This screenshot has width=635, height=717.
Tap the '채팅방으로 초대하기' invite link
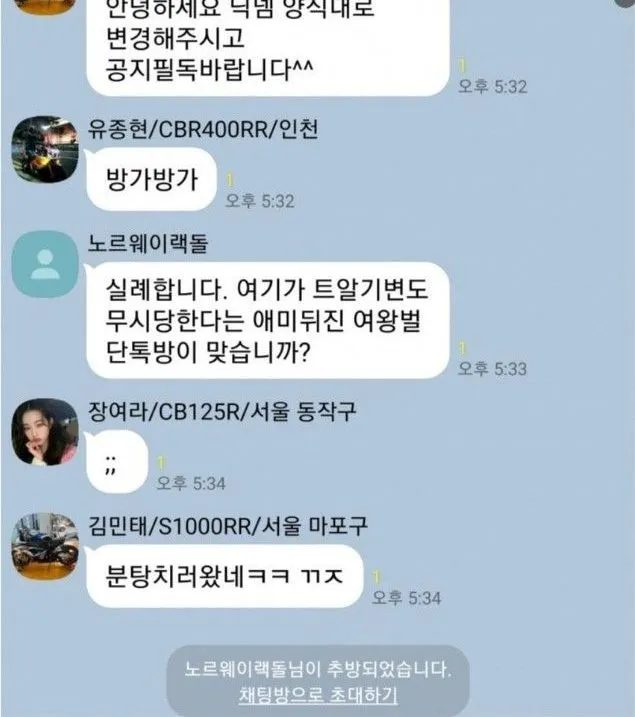[316, 694]
